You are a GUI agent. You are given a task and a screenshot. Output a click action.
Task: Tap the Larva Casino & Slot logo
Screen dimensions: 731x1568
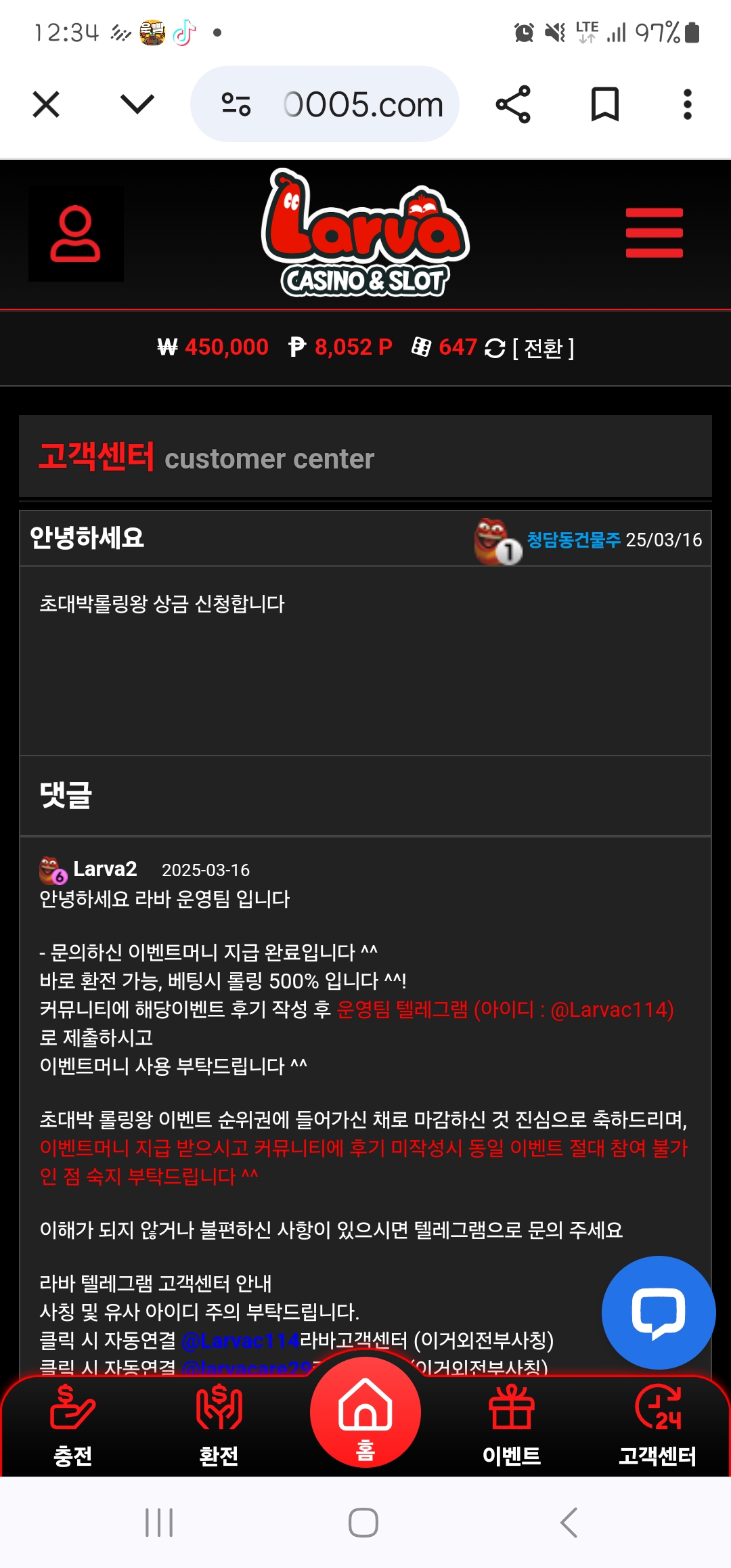pos(365,234)
